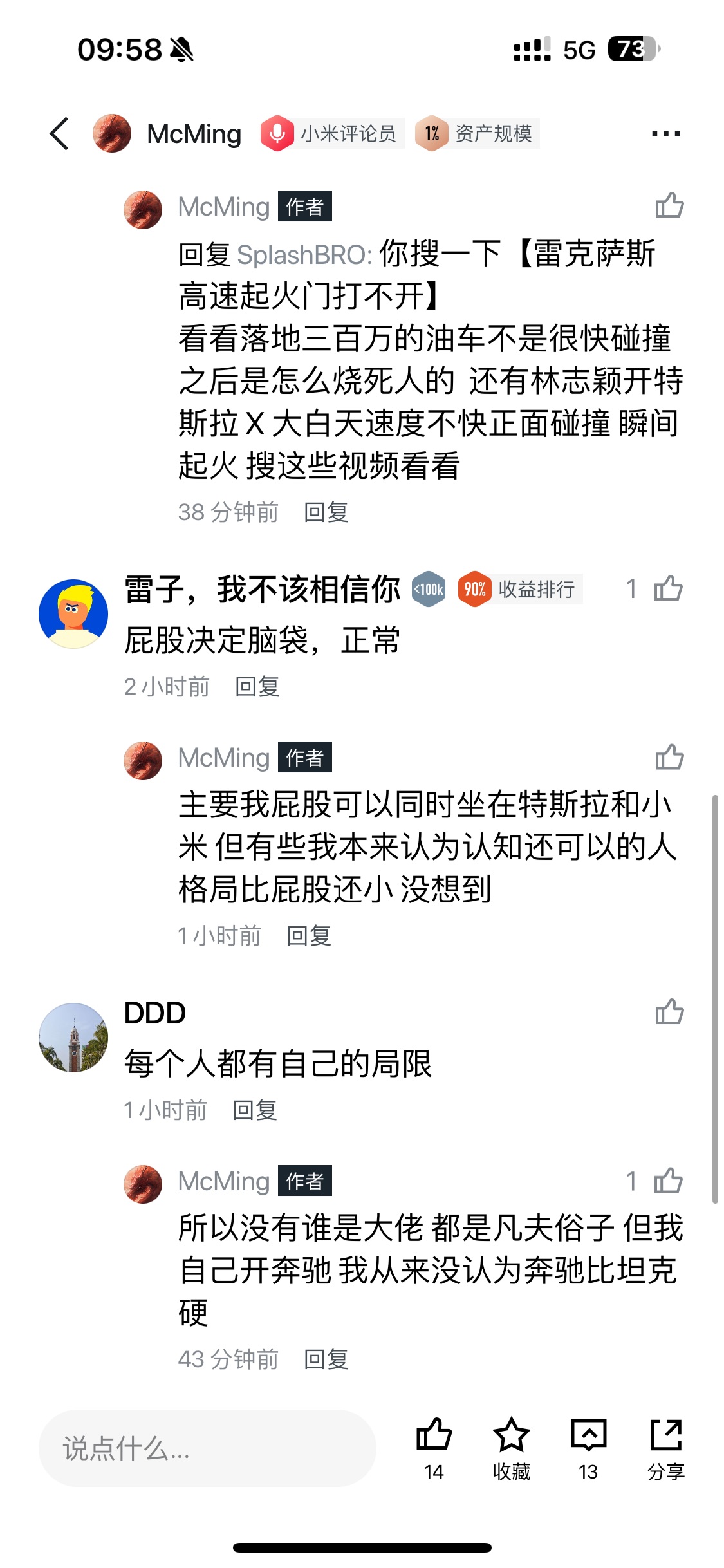This screenshot has width=724, height=1568.
Task: Open the SplashBRO username mention
Action: click(x=304, y=255)
